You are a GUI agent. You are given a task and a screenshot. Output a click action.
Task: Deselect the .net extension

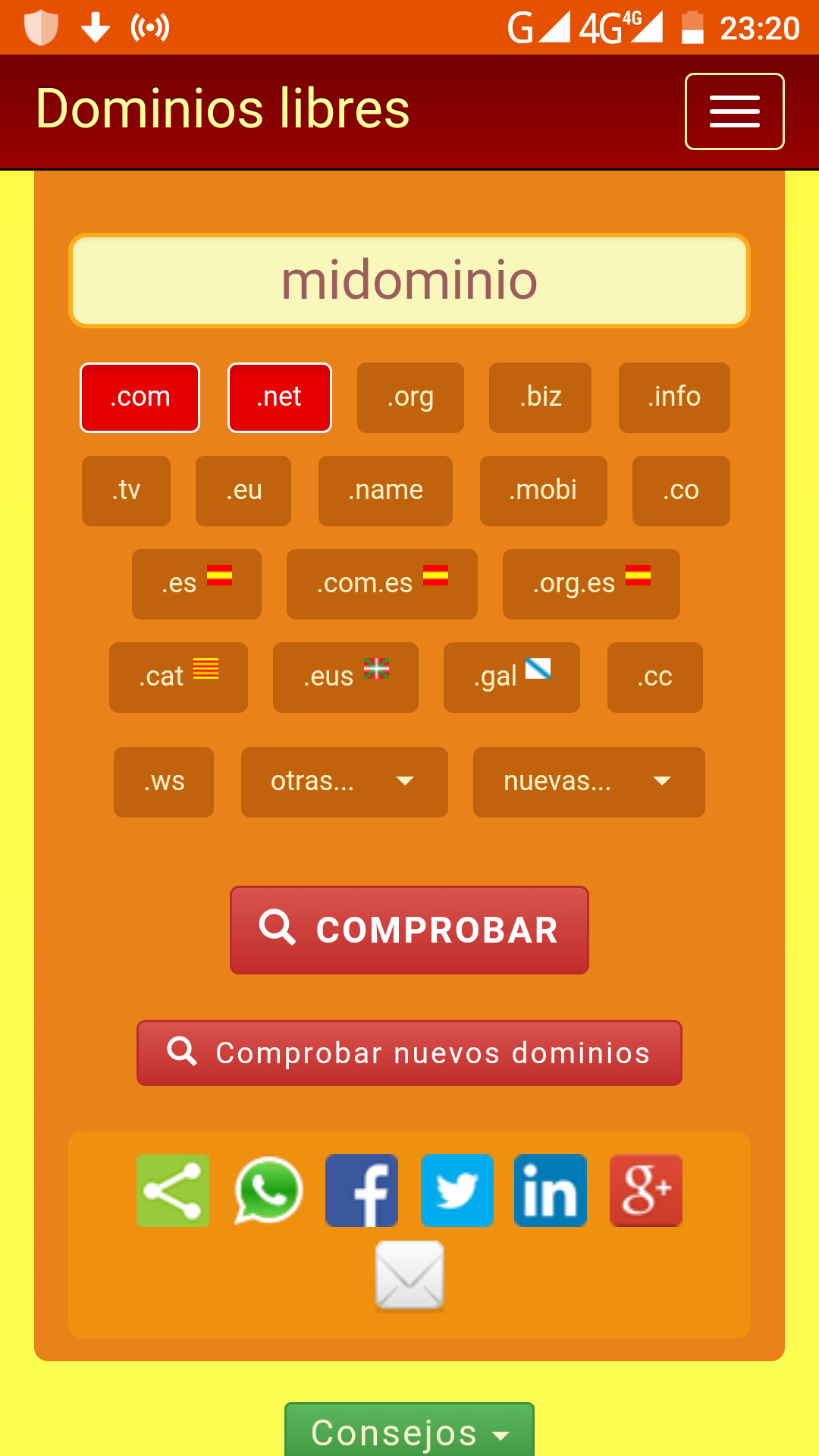point(280,397)
